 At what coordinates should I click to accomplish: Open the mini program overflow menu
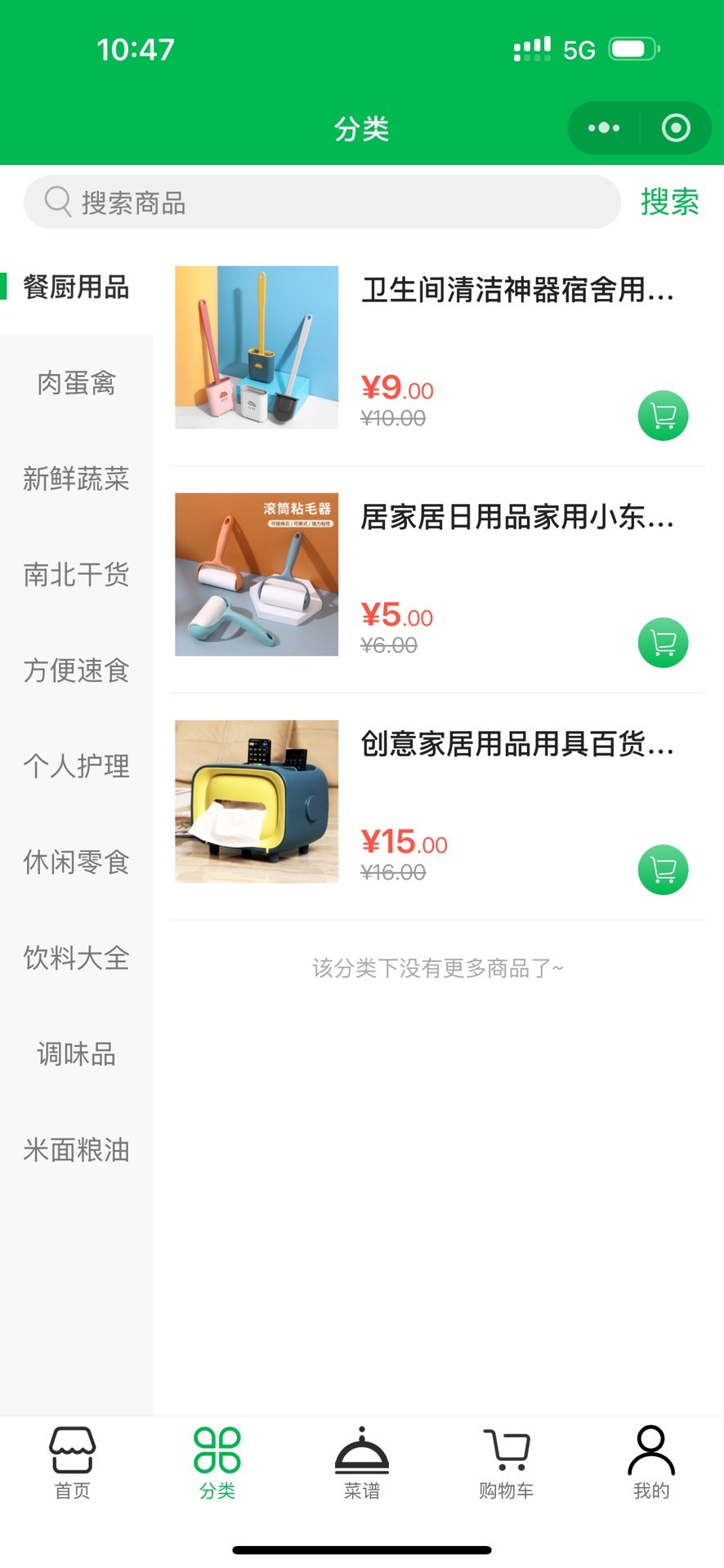[x=604, y=128]
